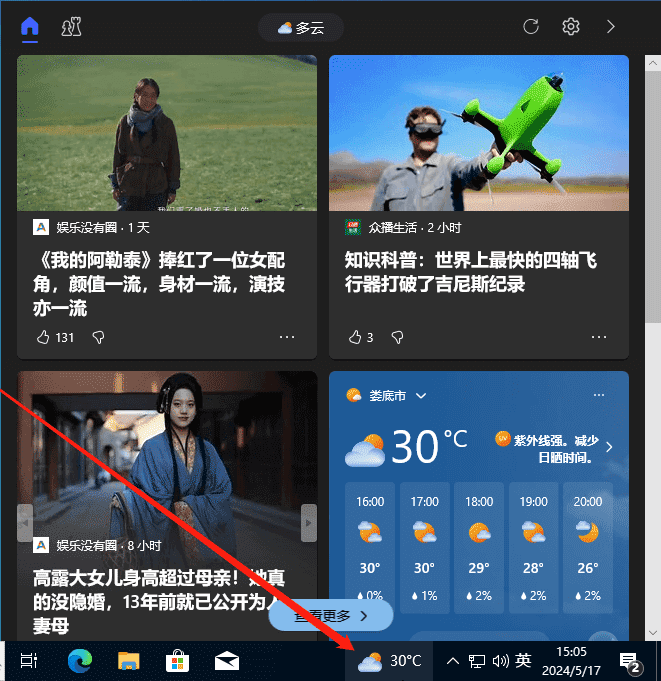Image resolution: width=661 pixels, height=681 pixels.
Task: Expand panel with the right arrow
Action: pyautogui.click(x=611, y=27)
